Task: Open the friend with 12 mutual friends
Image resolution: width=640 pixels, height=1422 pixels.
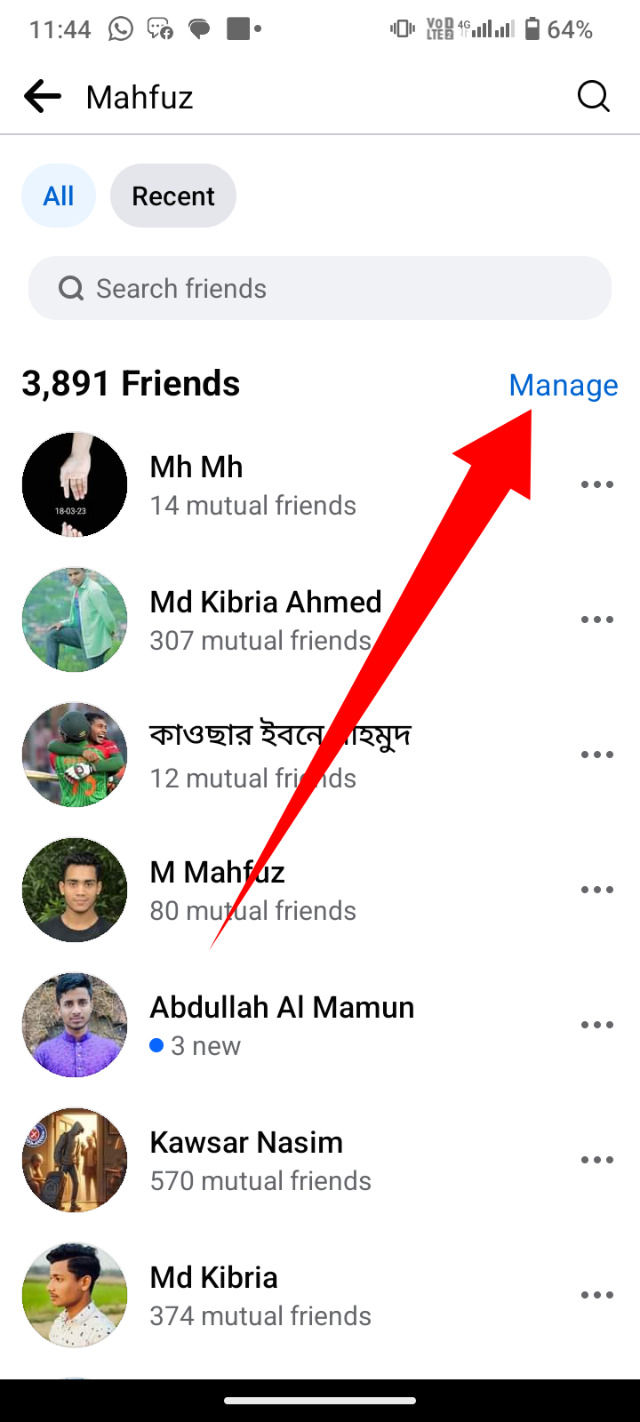Action: click(x=280, y=737)
